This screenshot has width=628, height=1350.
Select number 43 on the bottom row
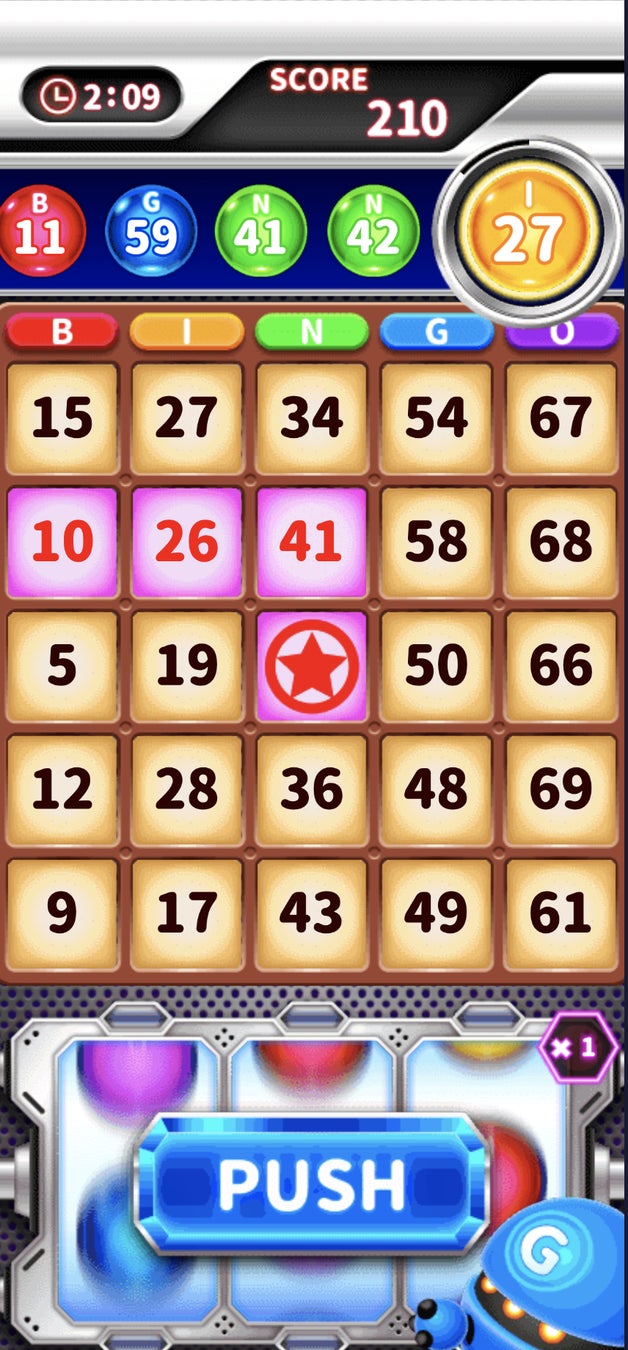[312, 914]
